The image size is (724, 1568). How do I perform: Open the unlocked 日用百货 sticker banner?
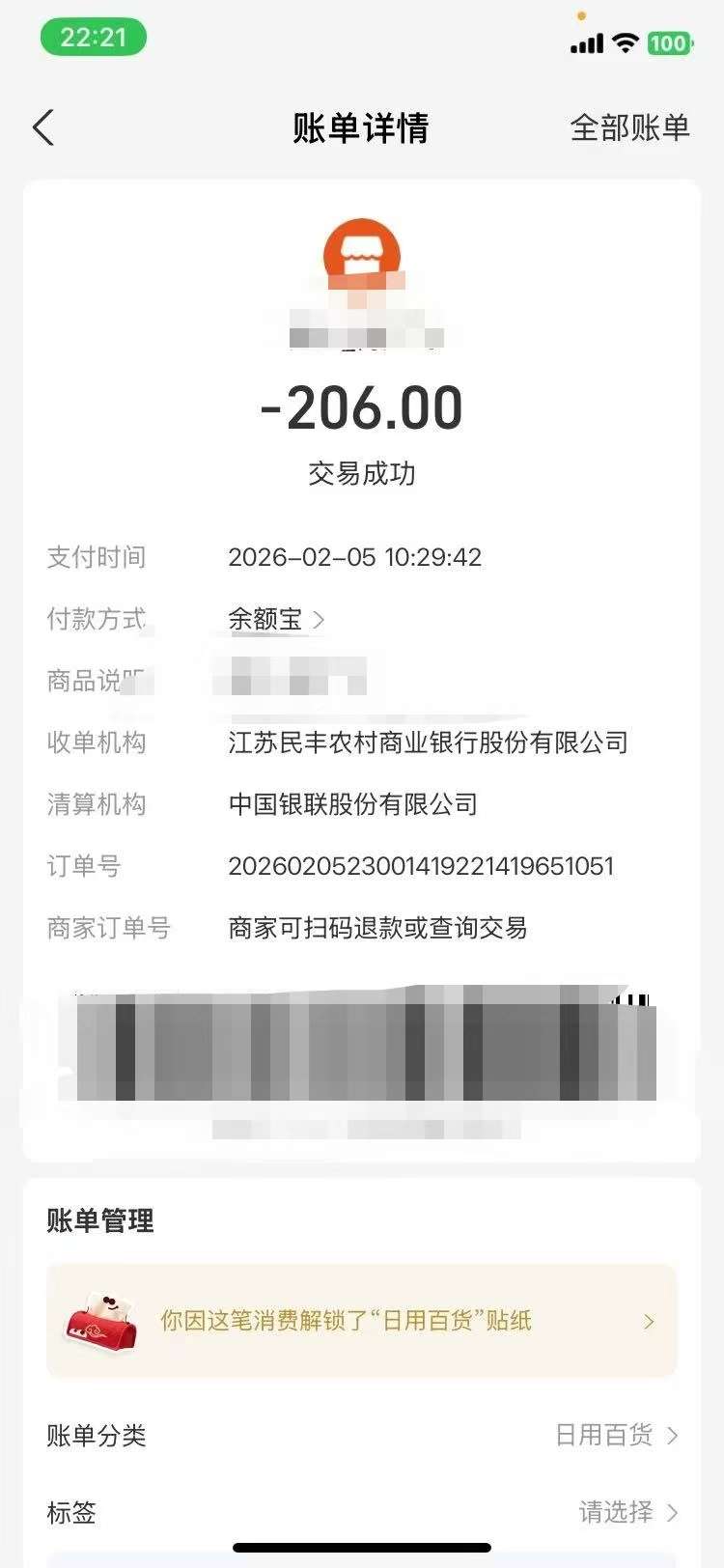[x=362, y=1320]
